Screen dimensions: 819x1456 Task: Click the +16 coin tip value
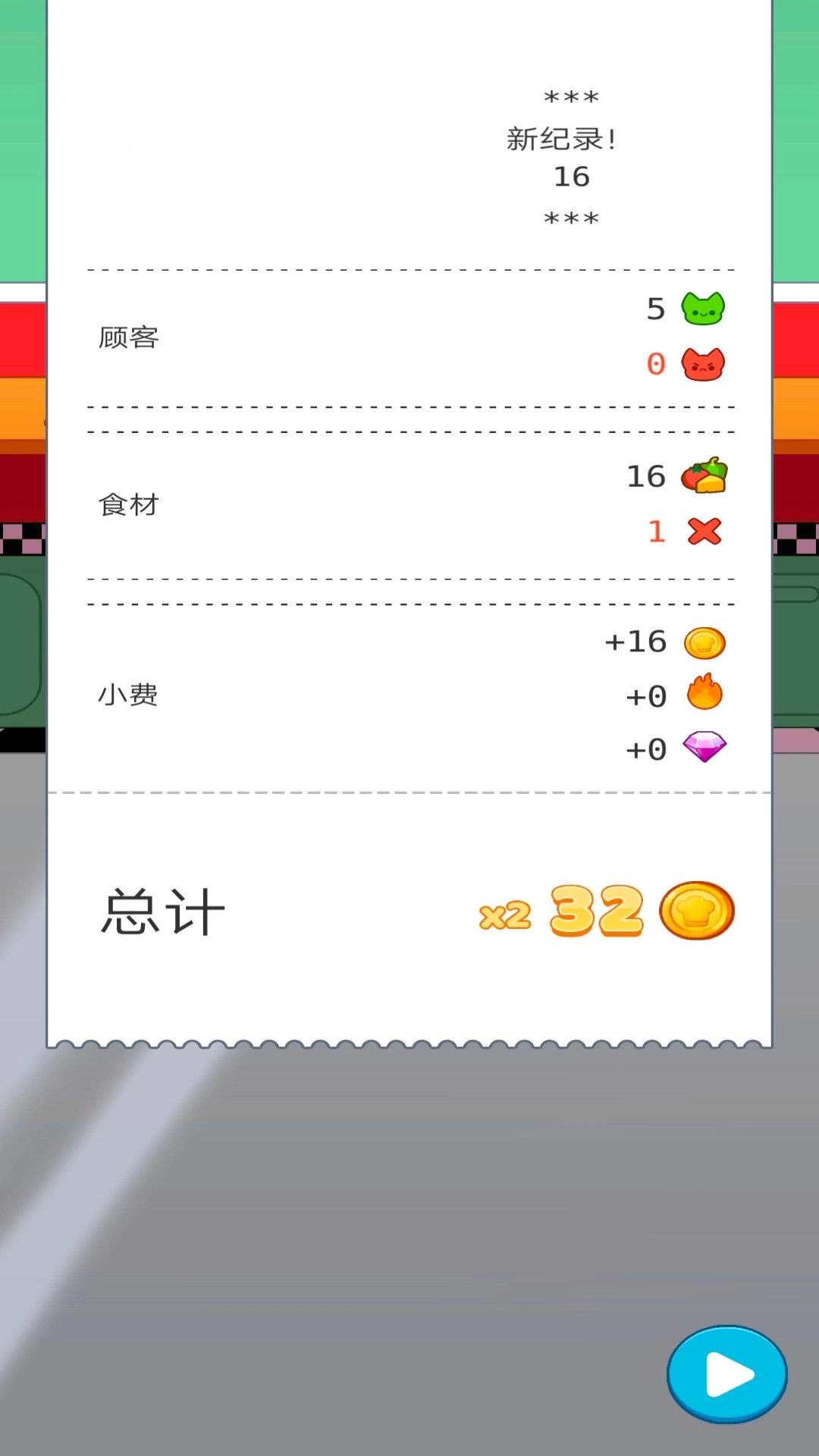pos(635,642)
